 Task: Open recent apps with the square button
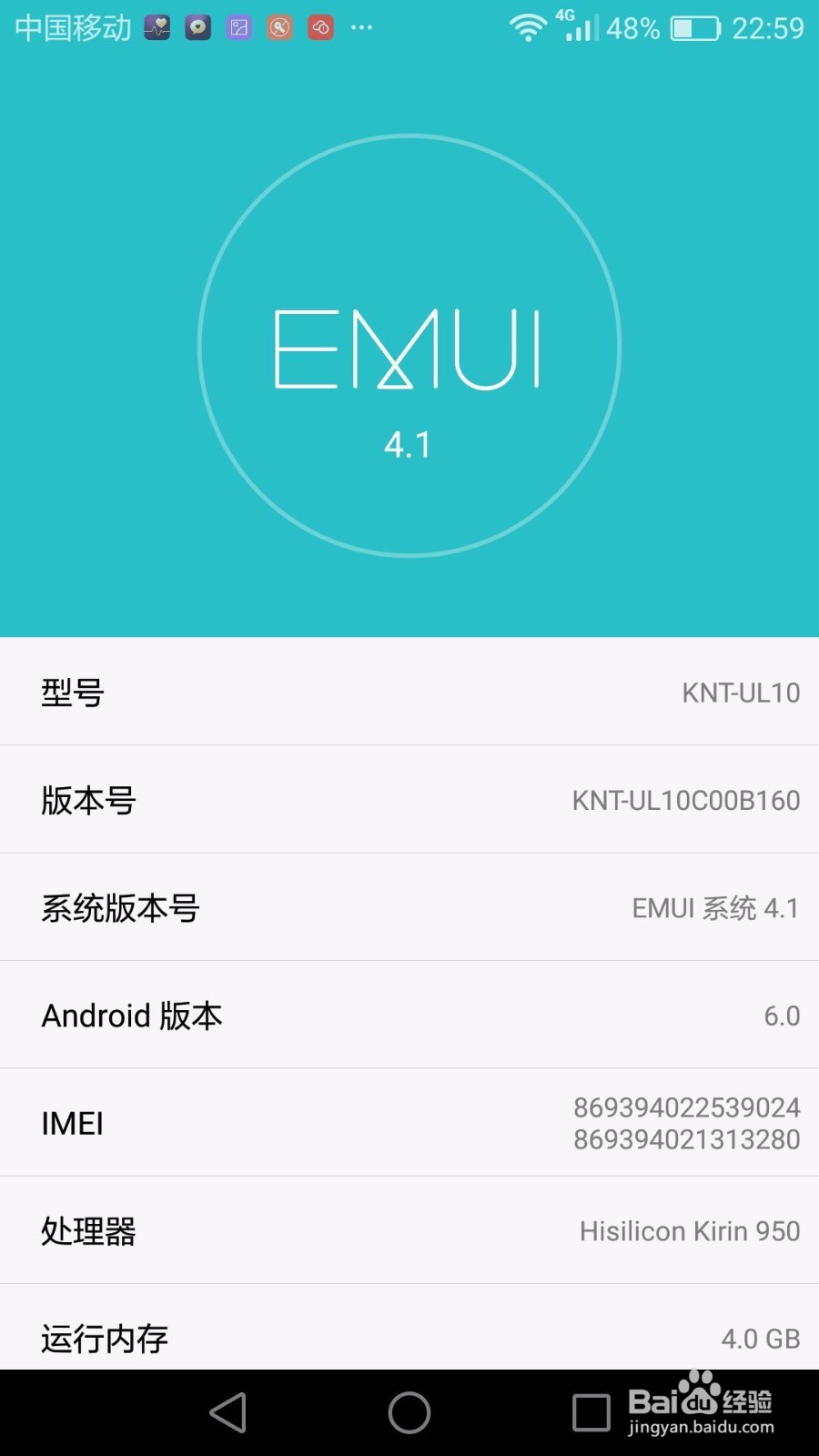(x=590, y=1411)
